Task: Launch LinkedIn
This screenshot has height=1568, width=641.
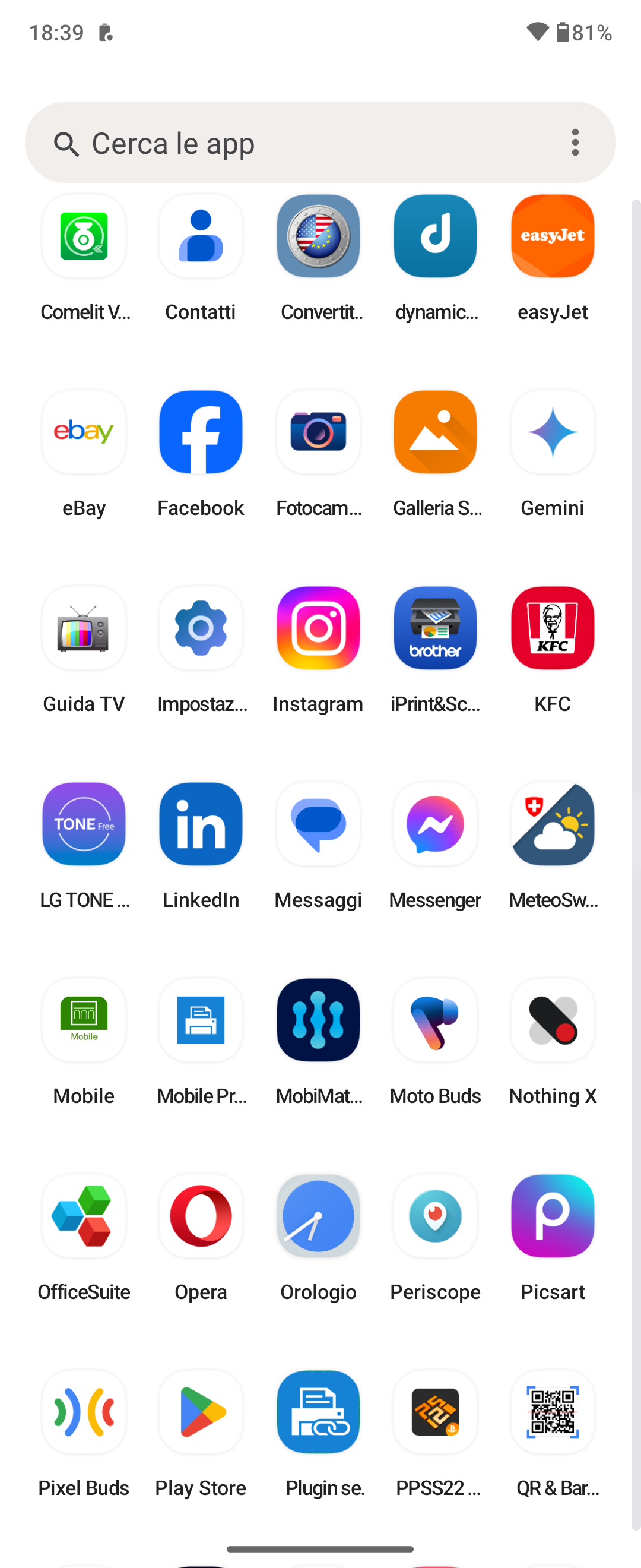Action: click(x=201, y=825)
